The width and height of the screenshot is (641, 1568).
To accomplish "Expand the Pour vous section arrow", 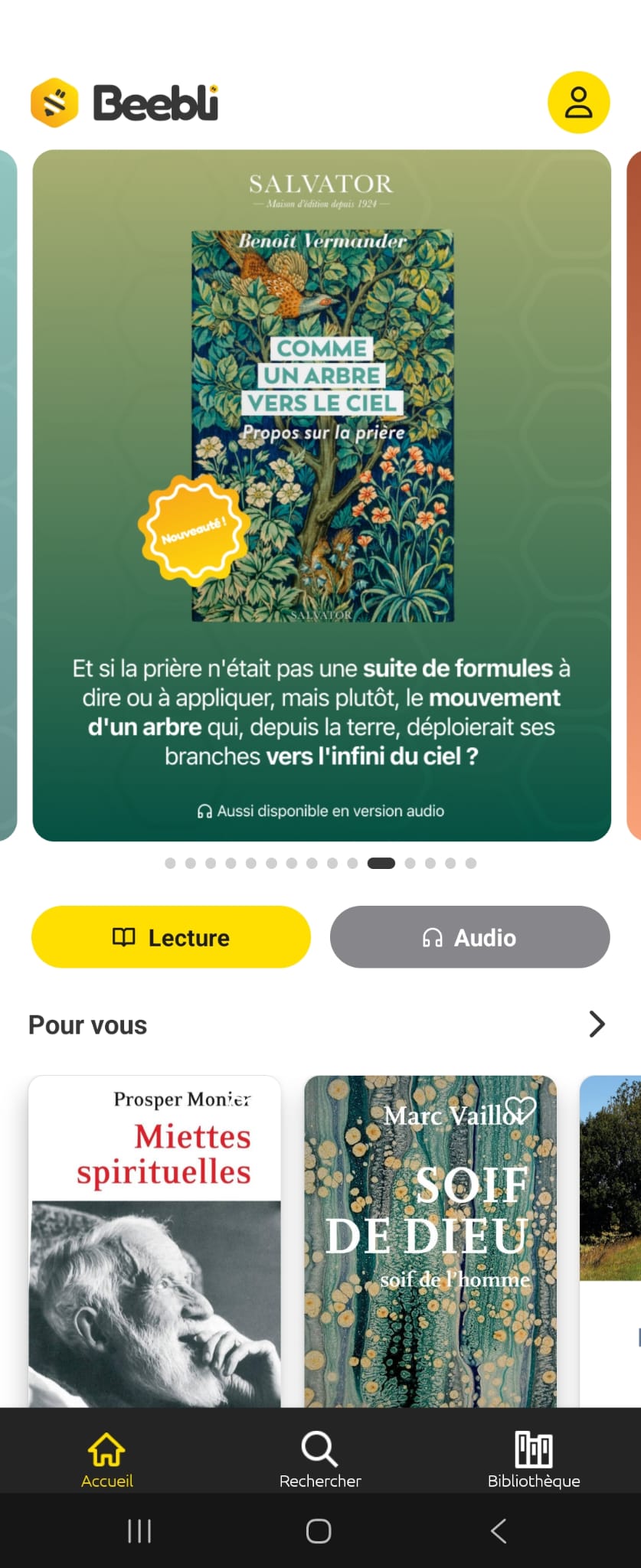I will tap(597, 1024).
